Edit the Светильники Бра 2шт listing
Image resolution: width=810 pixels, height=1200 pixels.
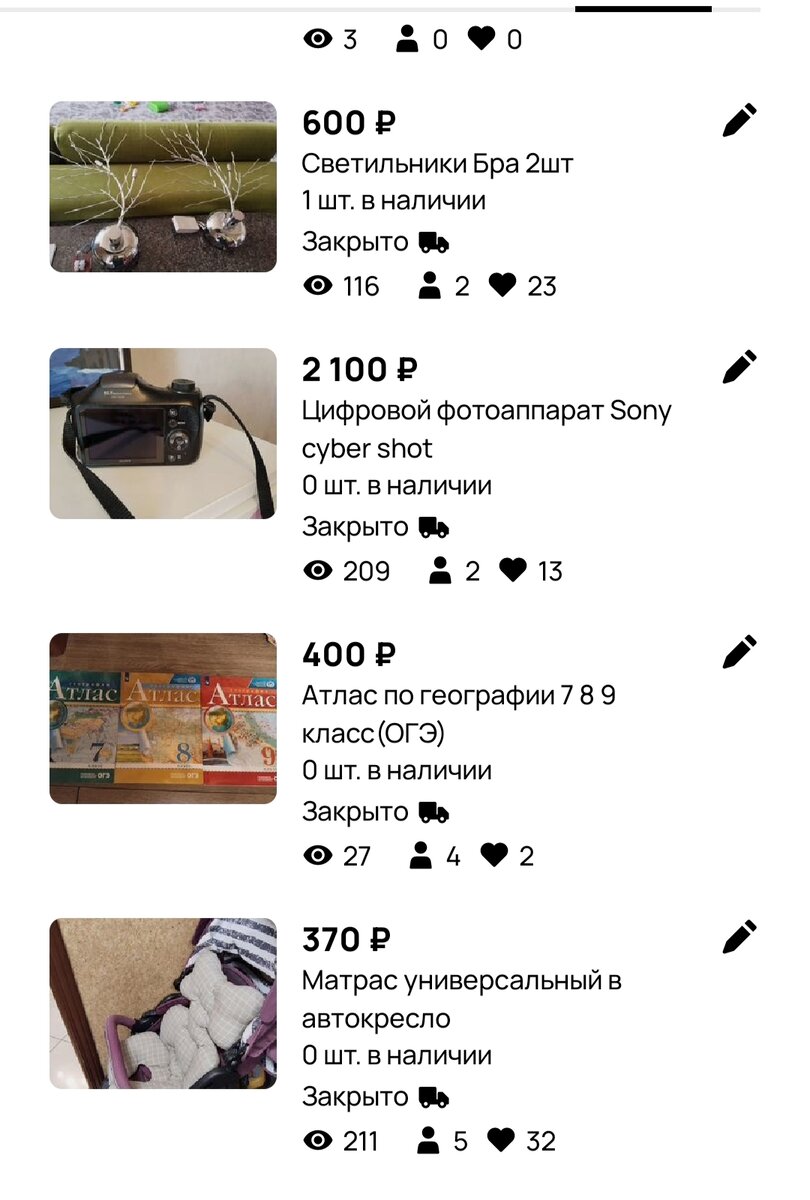click(739, 121)
